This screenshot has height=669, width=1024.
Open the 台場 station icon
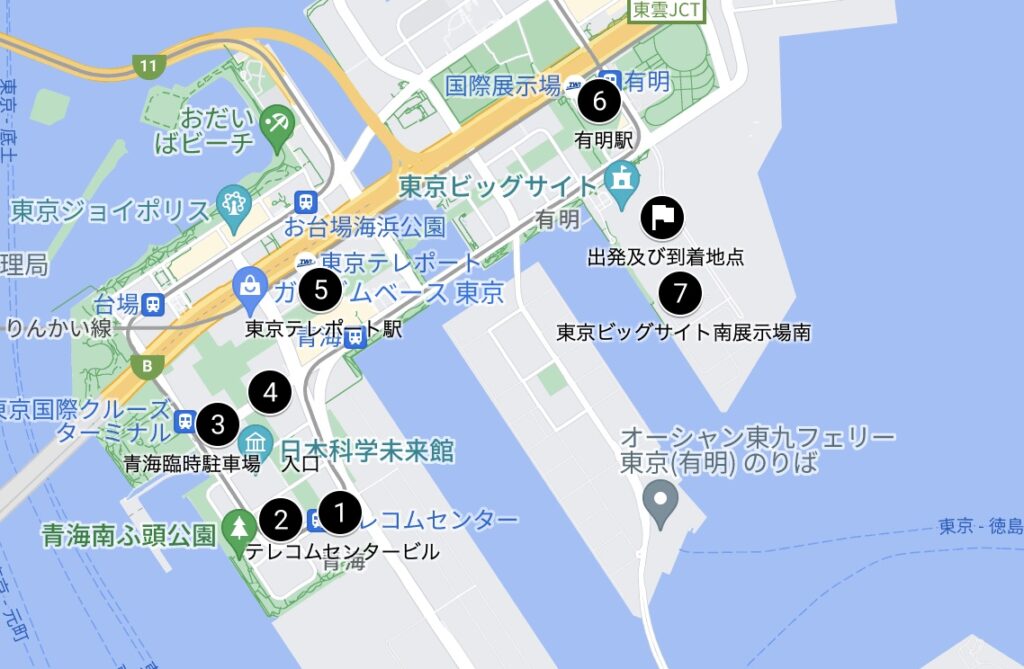point(152,302)
